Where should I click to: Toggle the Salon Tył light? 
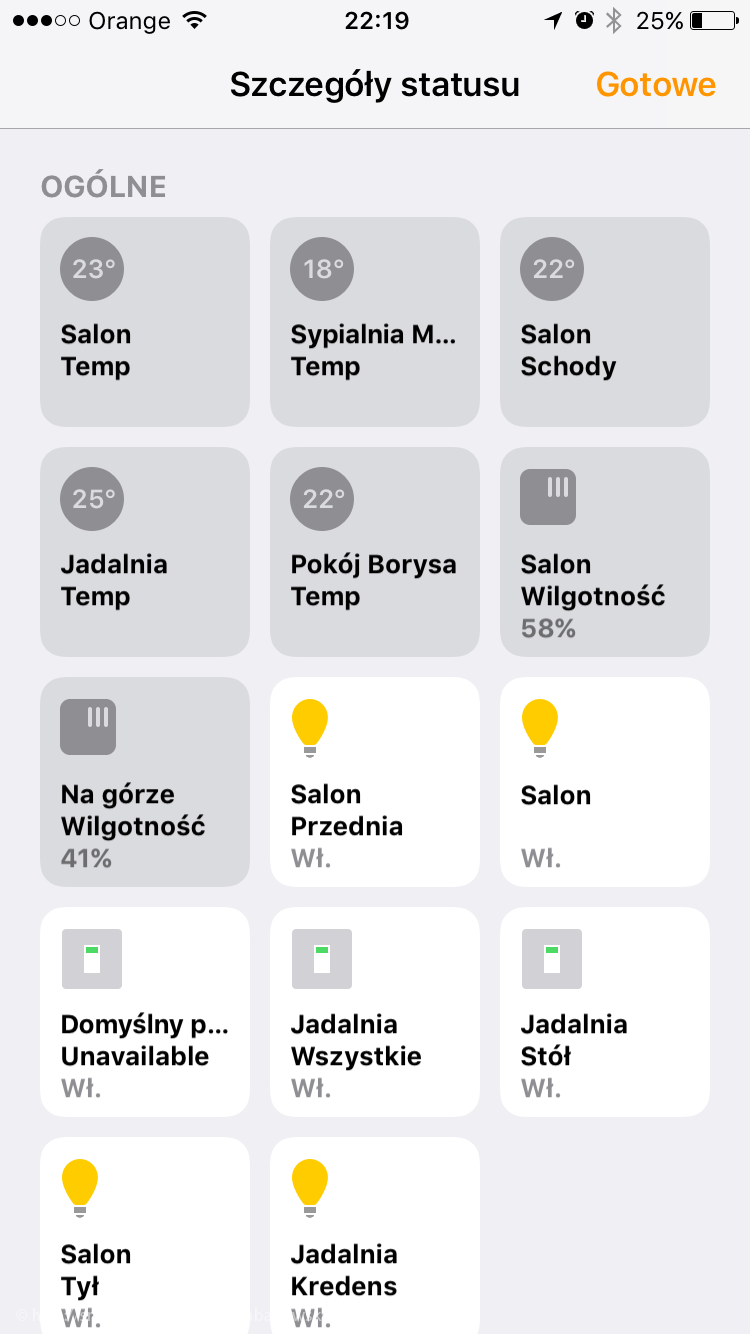click(x=145, y=1235)
